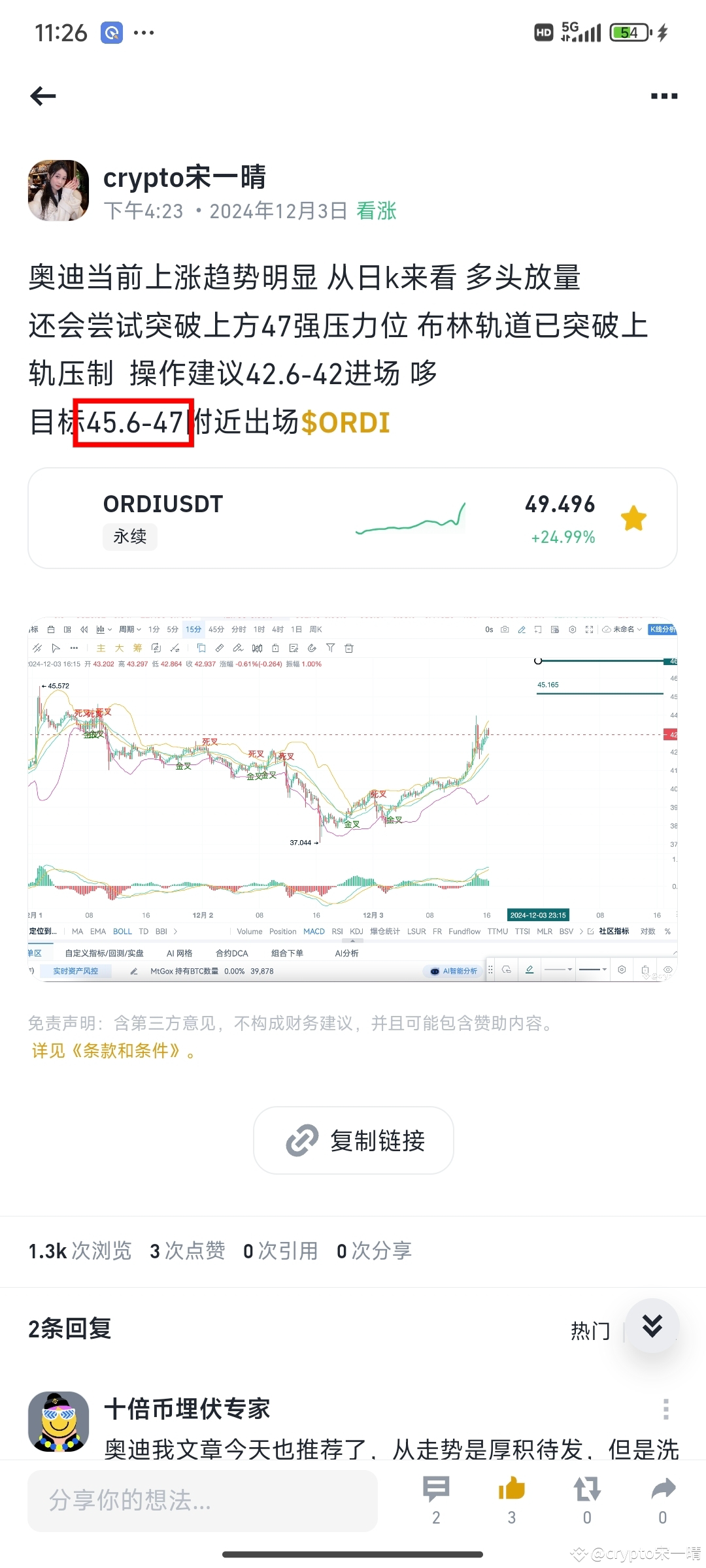Select the MACD indicator label
Image resolution: width=706 pixels, height=1568 pixels.
pyautogui.click(x=314, y=931)
